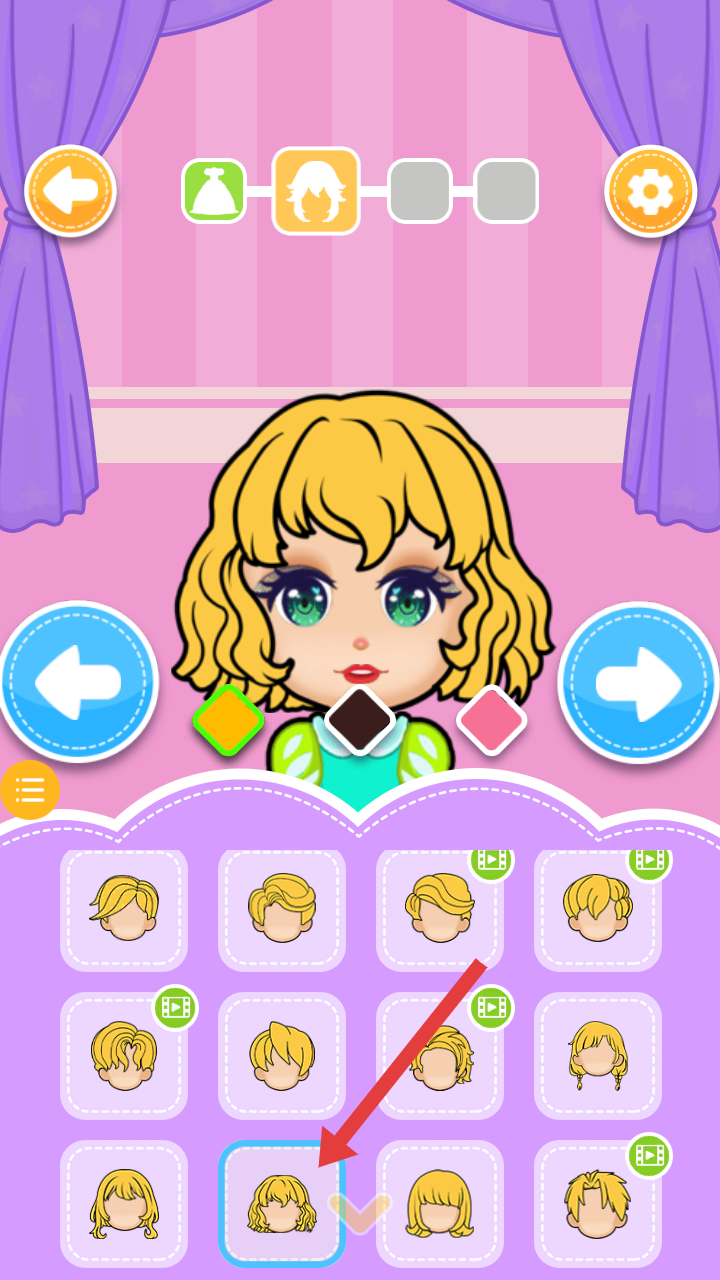This screenshot has width=720, height=1280.
Task: Open the orange list menu button
Action: click(30, 790)
